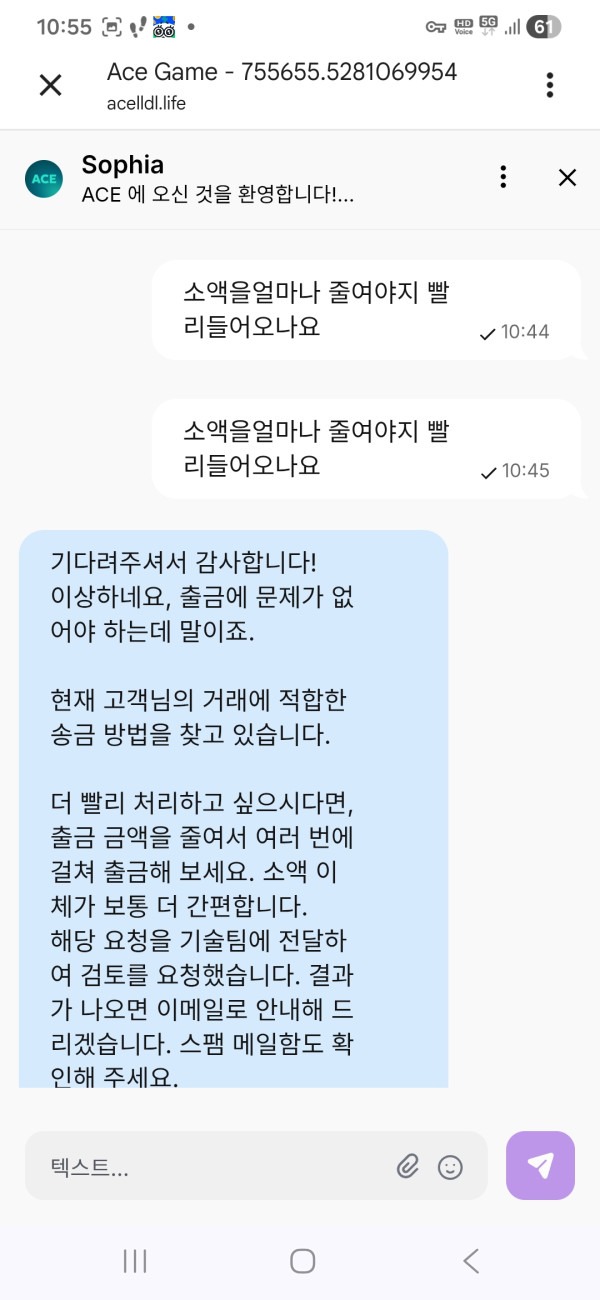
Task: Close the Ace Game browser tab
Action: 50,85
